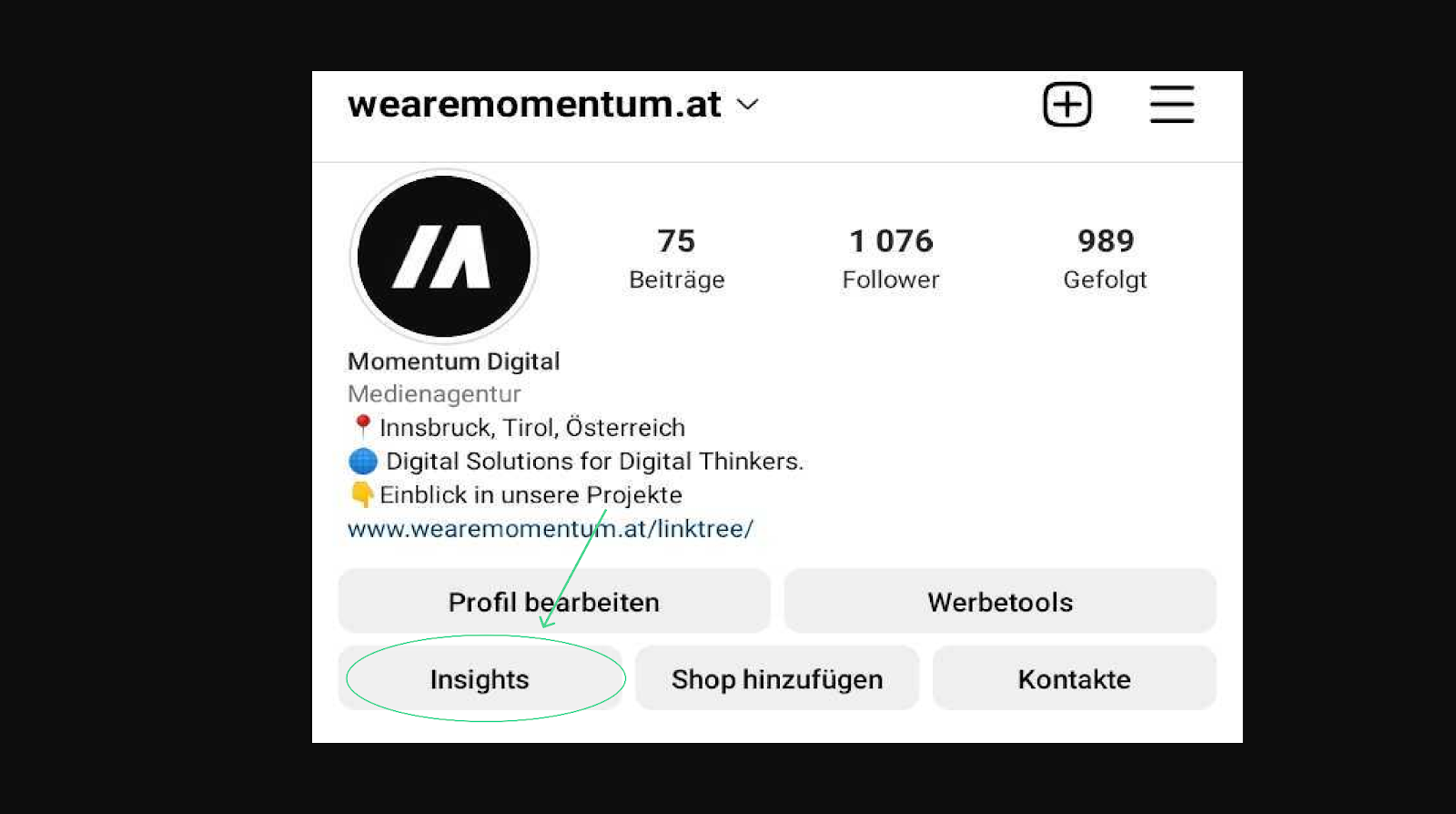Screen dimensions: 1456x814
Task: Open the hamburger menu
Action: tap(1171, 105)
